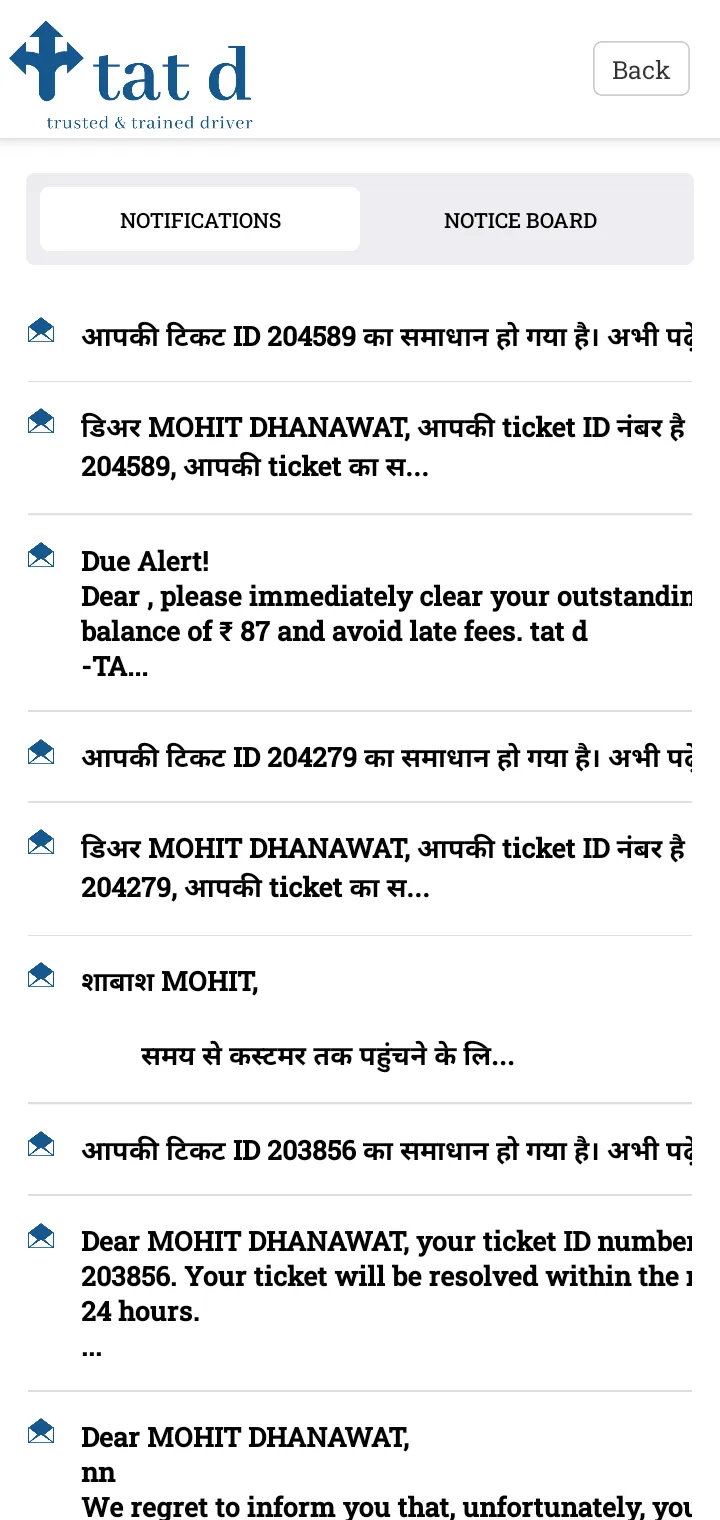This screenshot has height=1520, width=720.
Task: Tap the Back button
Action: click(641, 69)
